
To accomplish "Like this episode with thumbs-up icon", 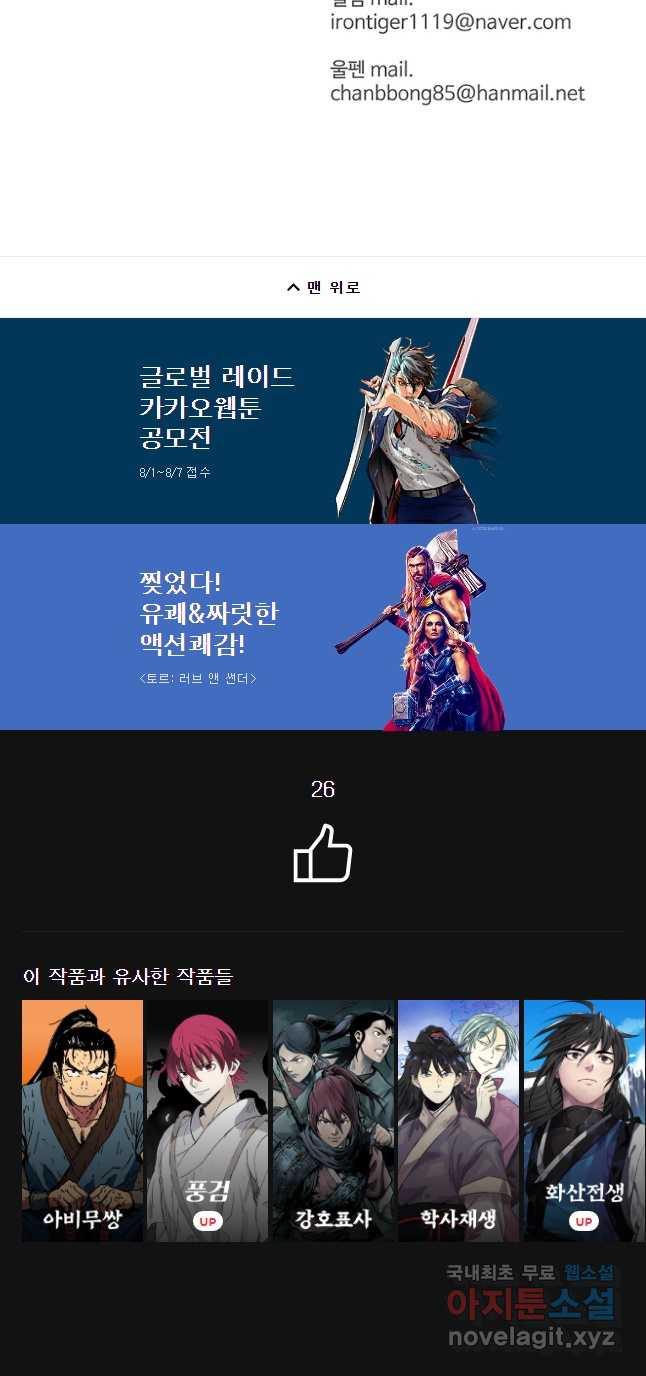I will click(322, 853).
